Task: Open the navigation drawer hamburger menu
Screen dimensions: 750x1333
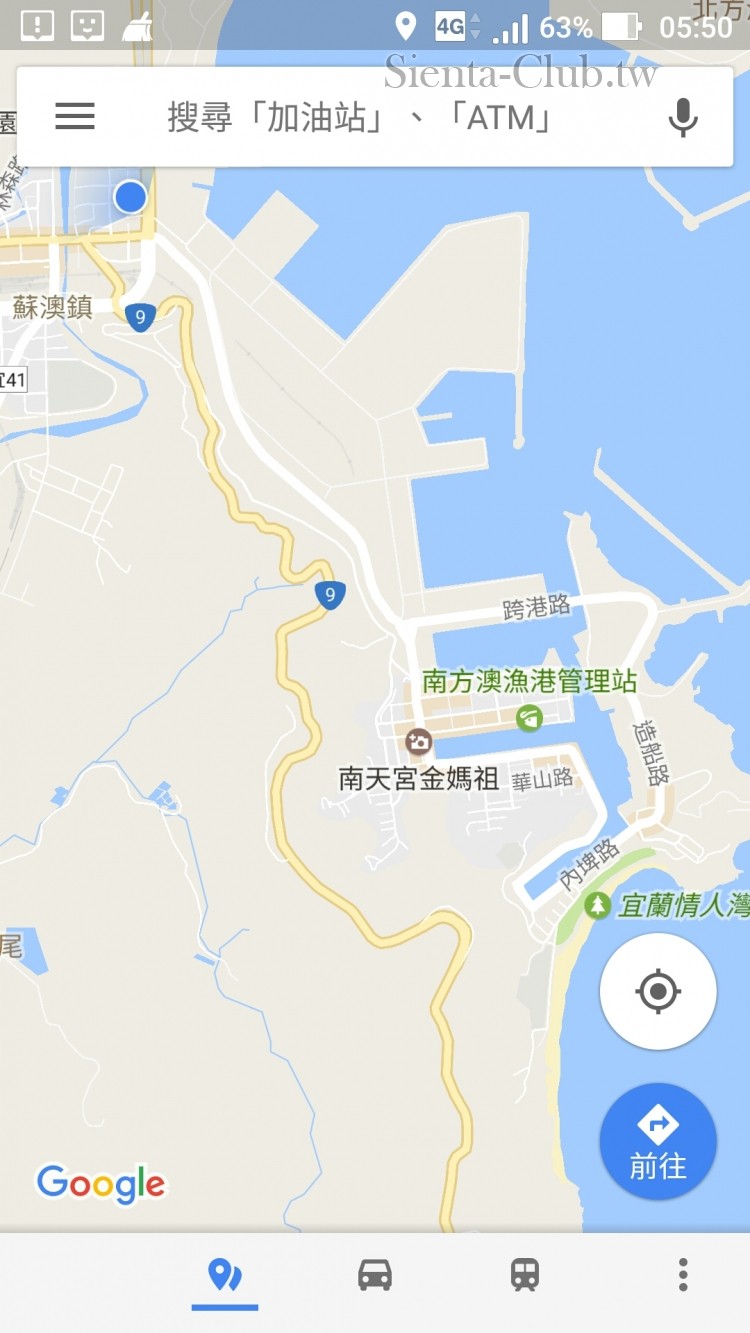Action: tap(74, 117)
